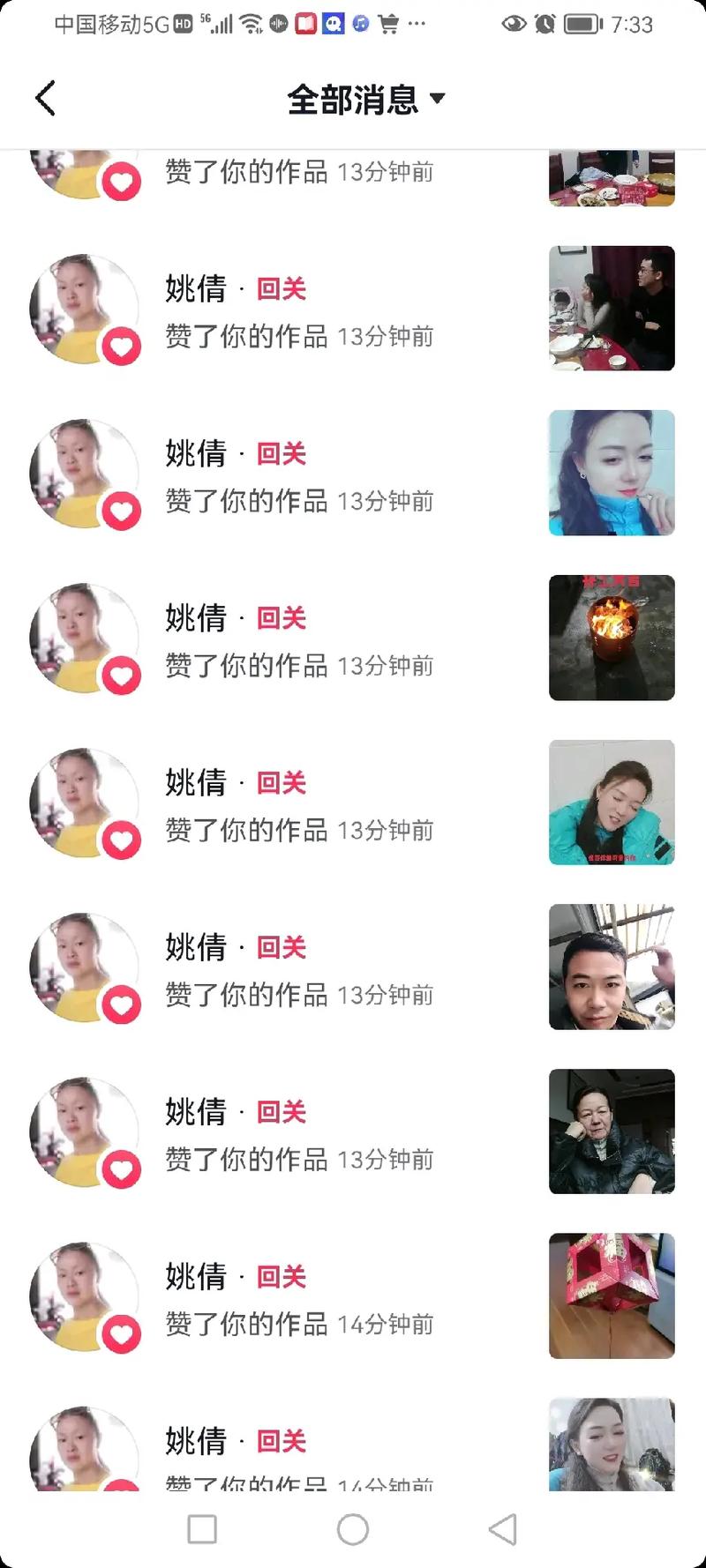Tap 回关 next to the fire-barrel video row
Screen dimensions: 706x1568
tap(281, 618)
